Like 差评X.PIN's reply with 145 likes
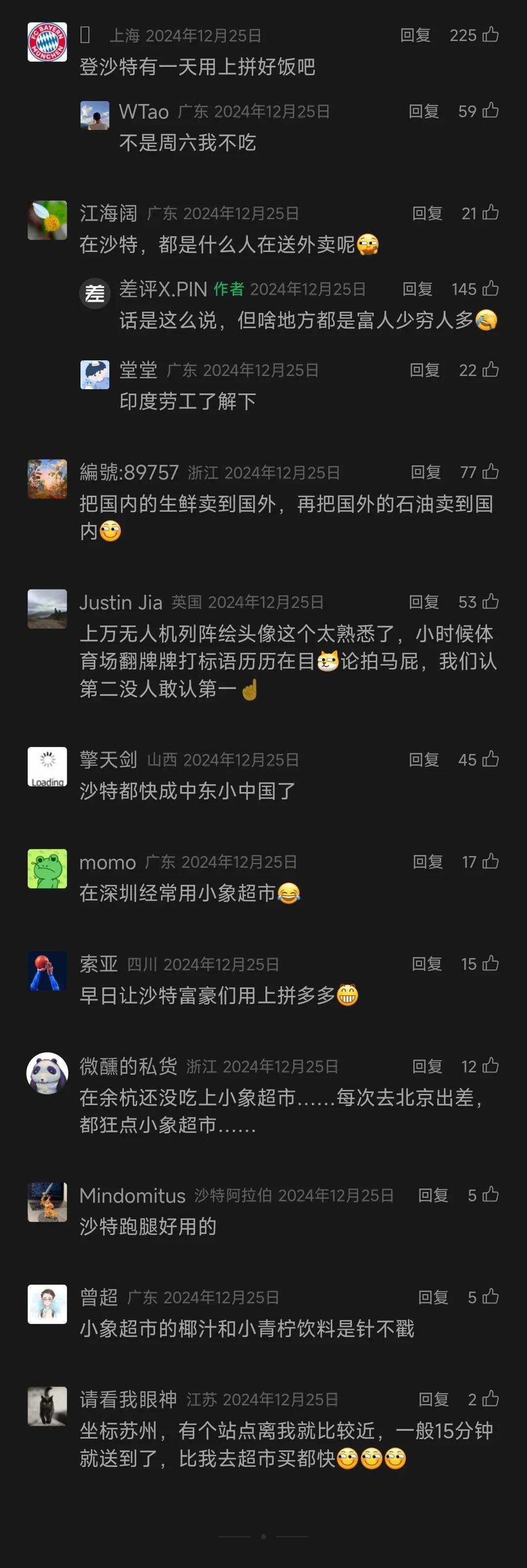The height and width of the screenshot is (1568, 527). coord(490,289)
